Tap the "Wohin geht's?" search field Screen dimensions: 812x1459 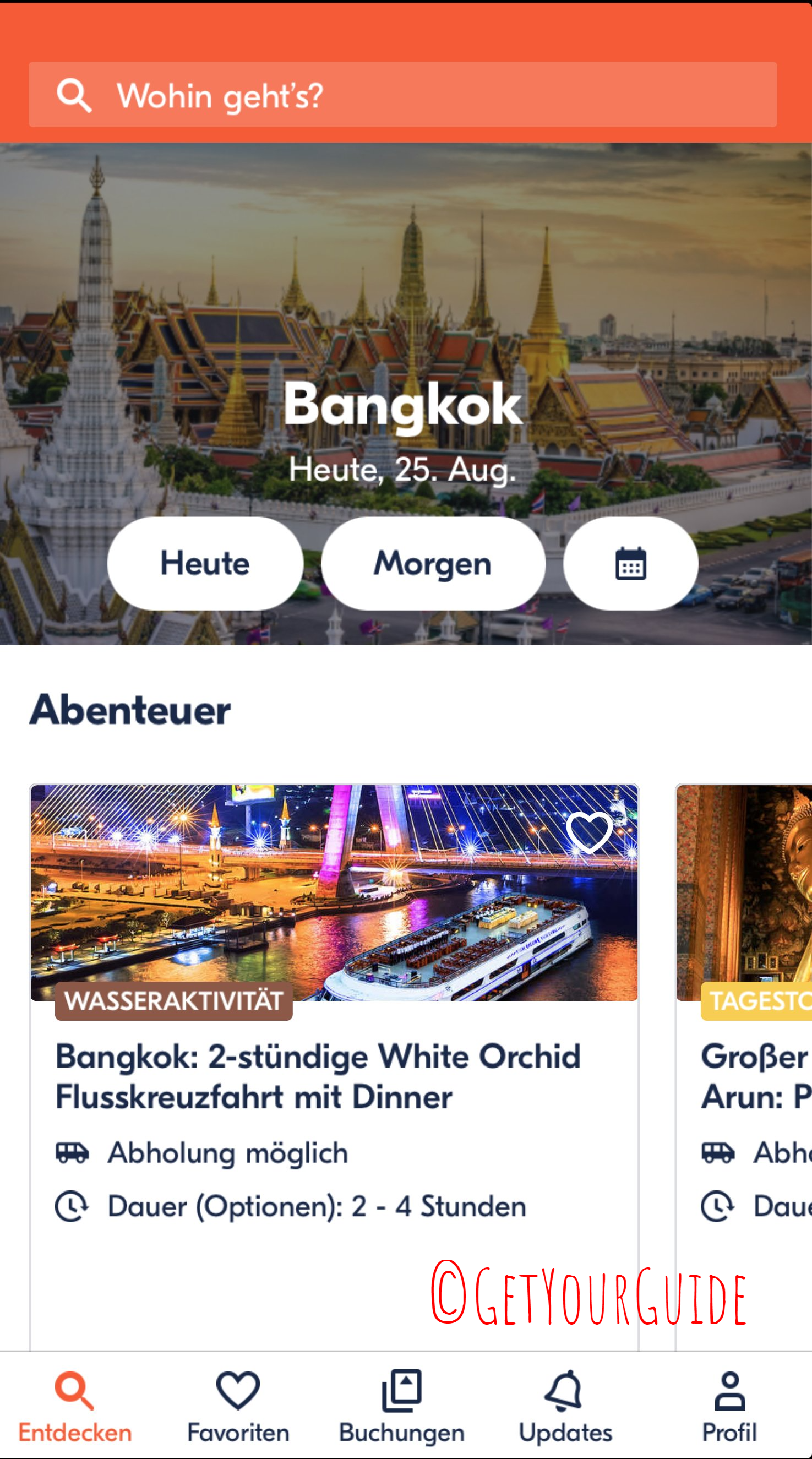click(402, 95)
